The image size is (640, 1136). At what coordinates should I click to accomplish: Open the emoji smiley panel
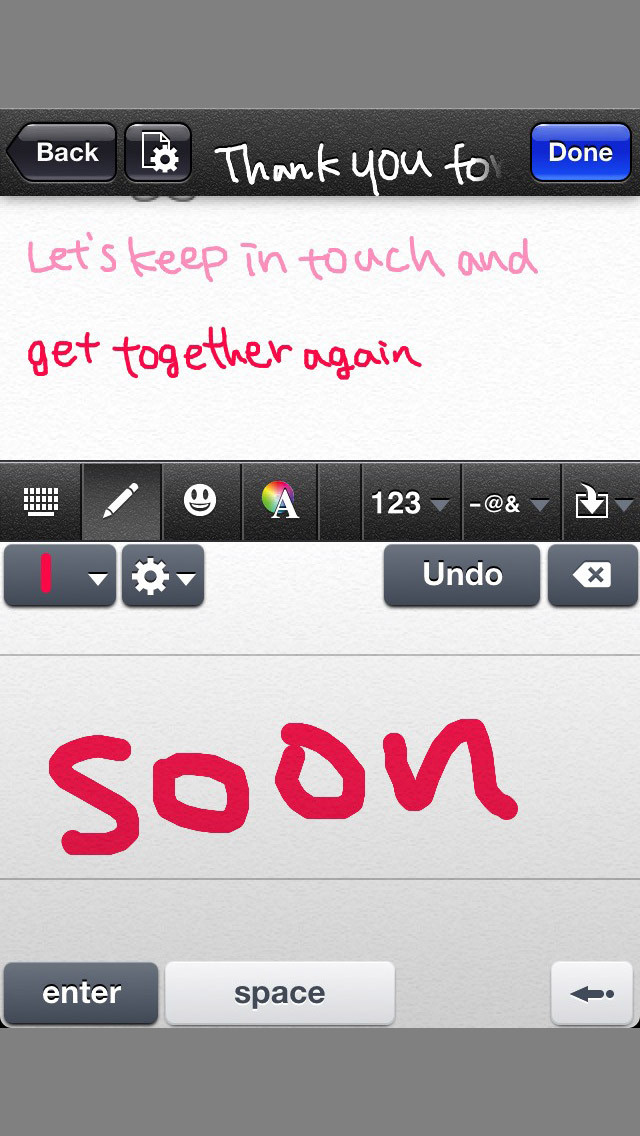pos(200,501)
